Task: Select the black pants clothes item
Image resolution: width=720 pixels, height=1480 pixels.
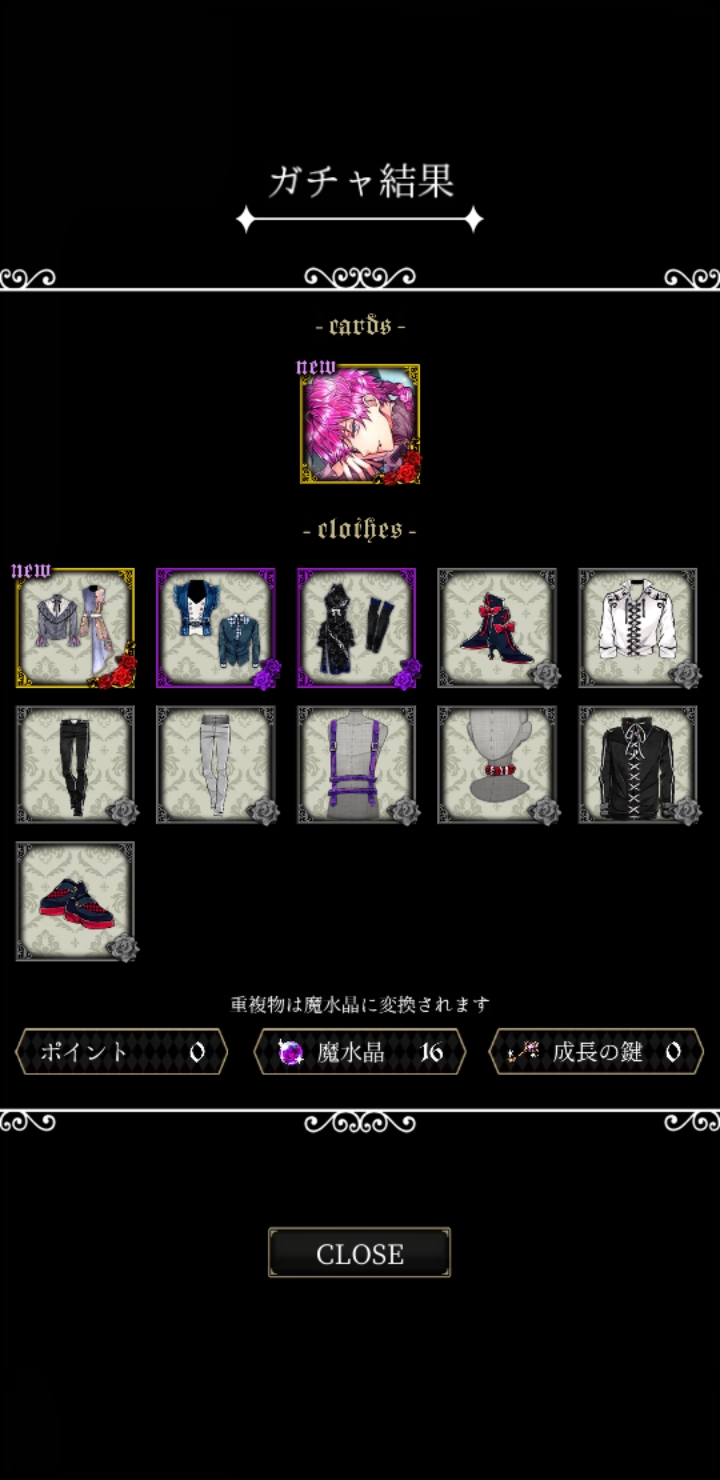Action: pos(75,764)
